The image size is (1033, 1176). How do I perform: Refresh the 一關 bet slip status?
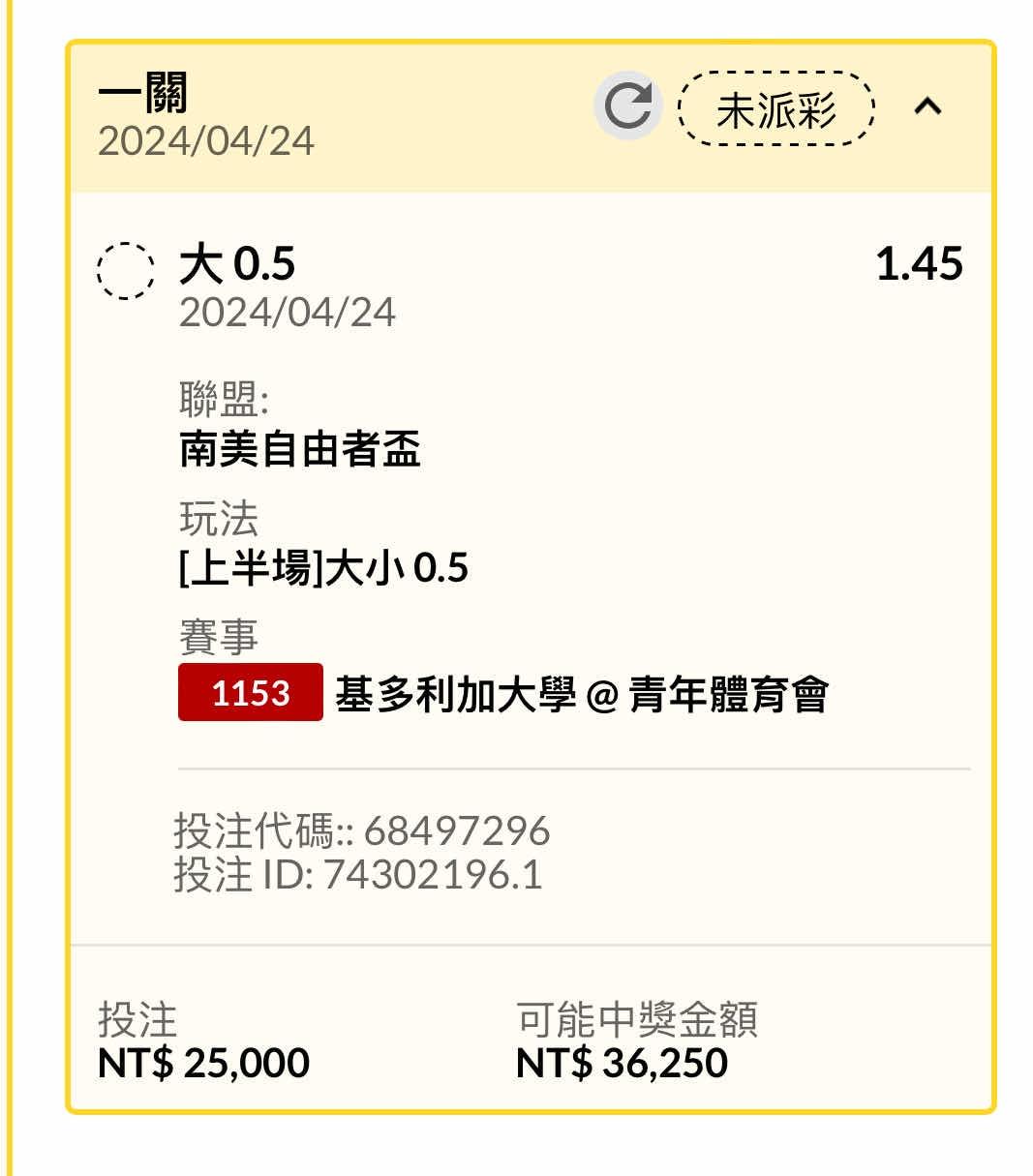[x=627, y=106]
